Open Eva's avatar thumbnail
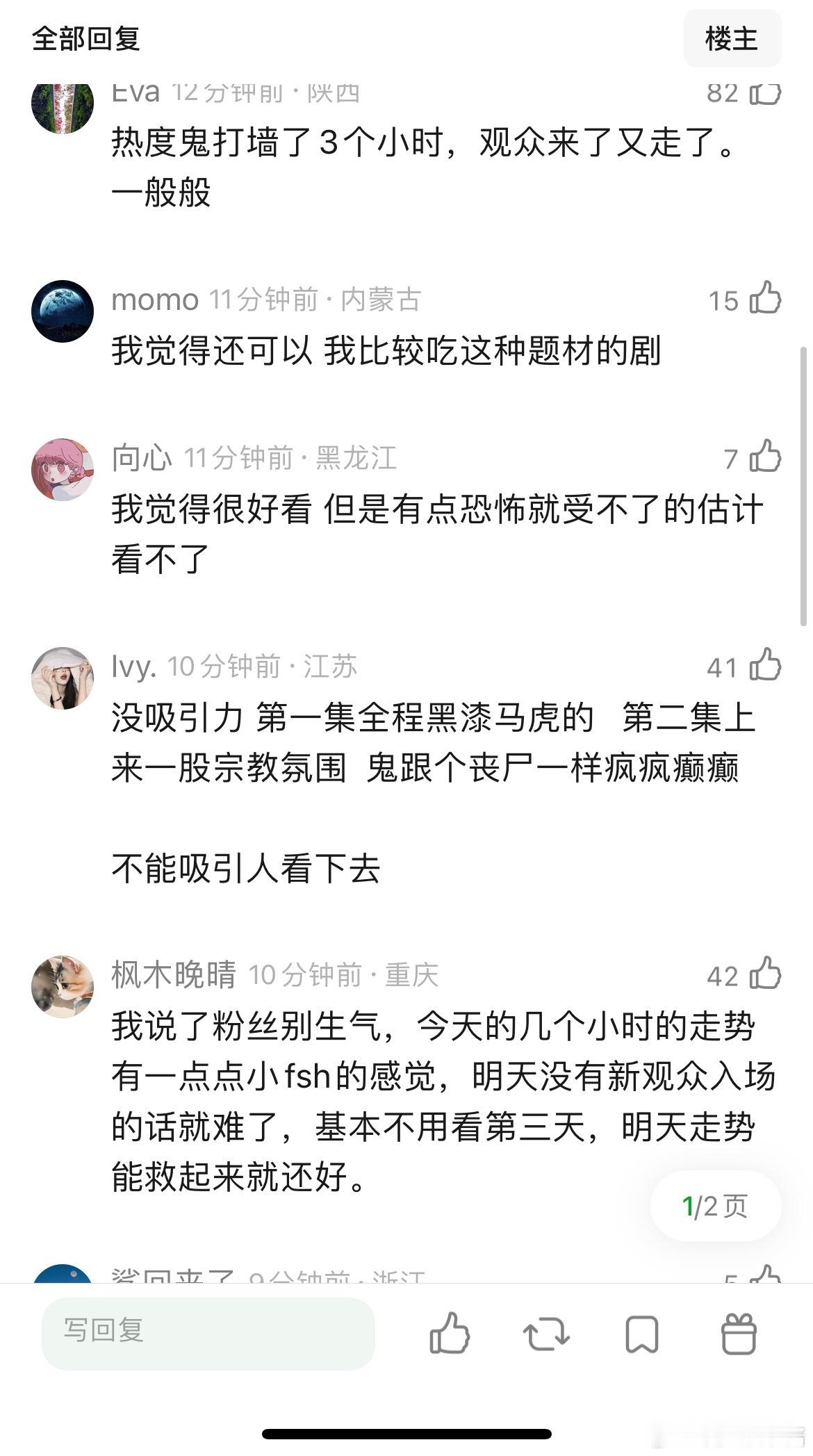The image size is (813, 1456). coord(63,104)
